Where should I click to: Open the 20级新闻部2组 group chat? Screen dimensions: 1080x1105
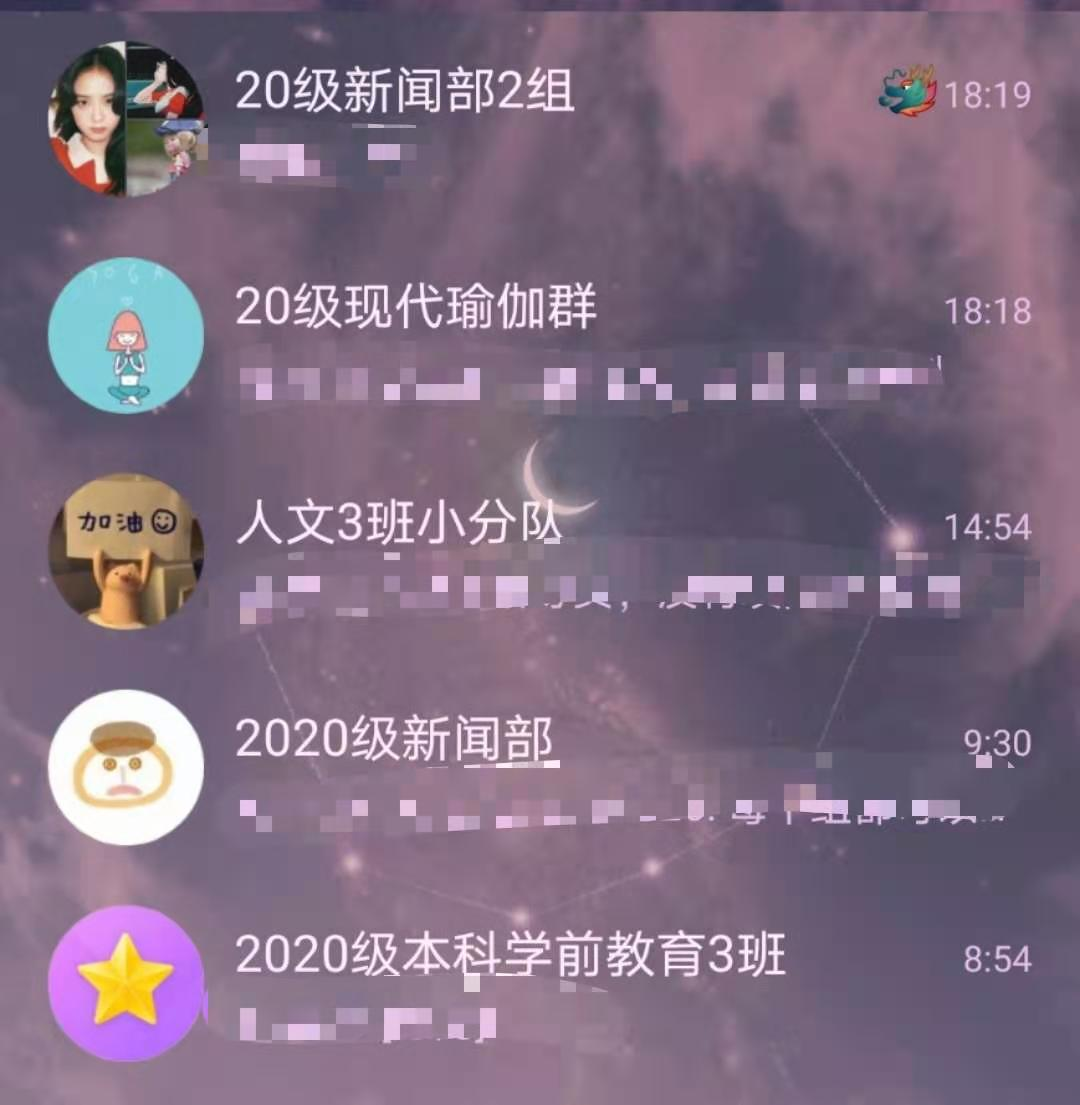click(x=404, y=94)
